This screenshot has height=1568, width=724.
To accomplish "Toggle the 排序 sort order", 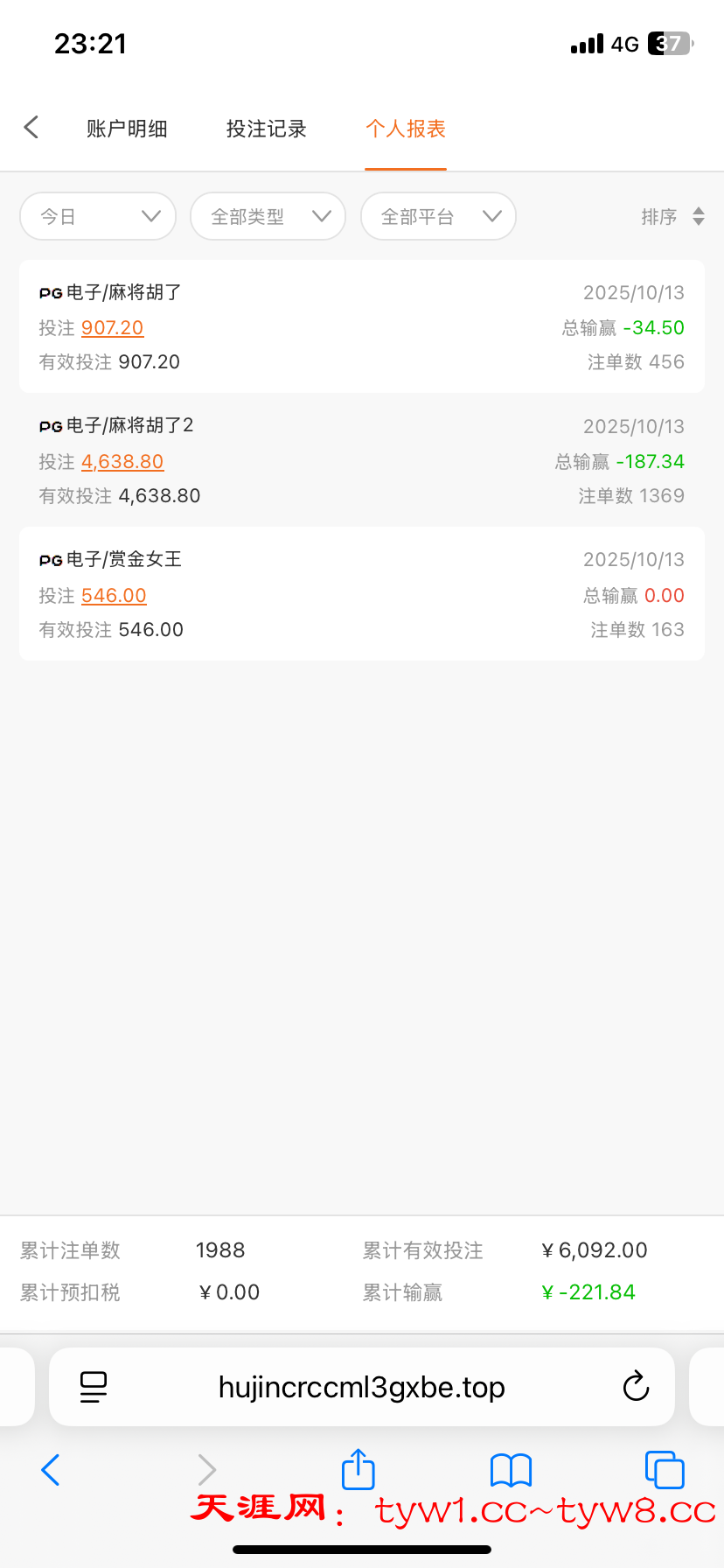I will 672,216.
